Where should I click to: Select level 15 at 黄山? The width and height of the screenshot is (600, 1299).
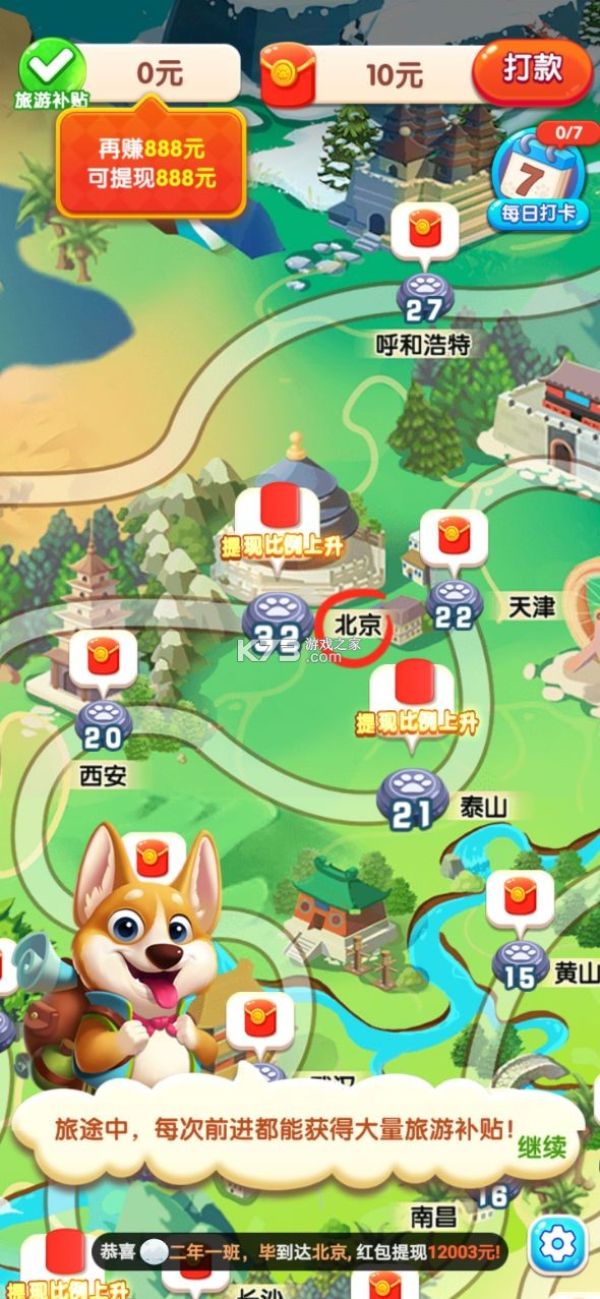(x=520, y=965)
